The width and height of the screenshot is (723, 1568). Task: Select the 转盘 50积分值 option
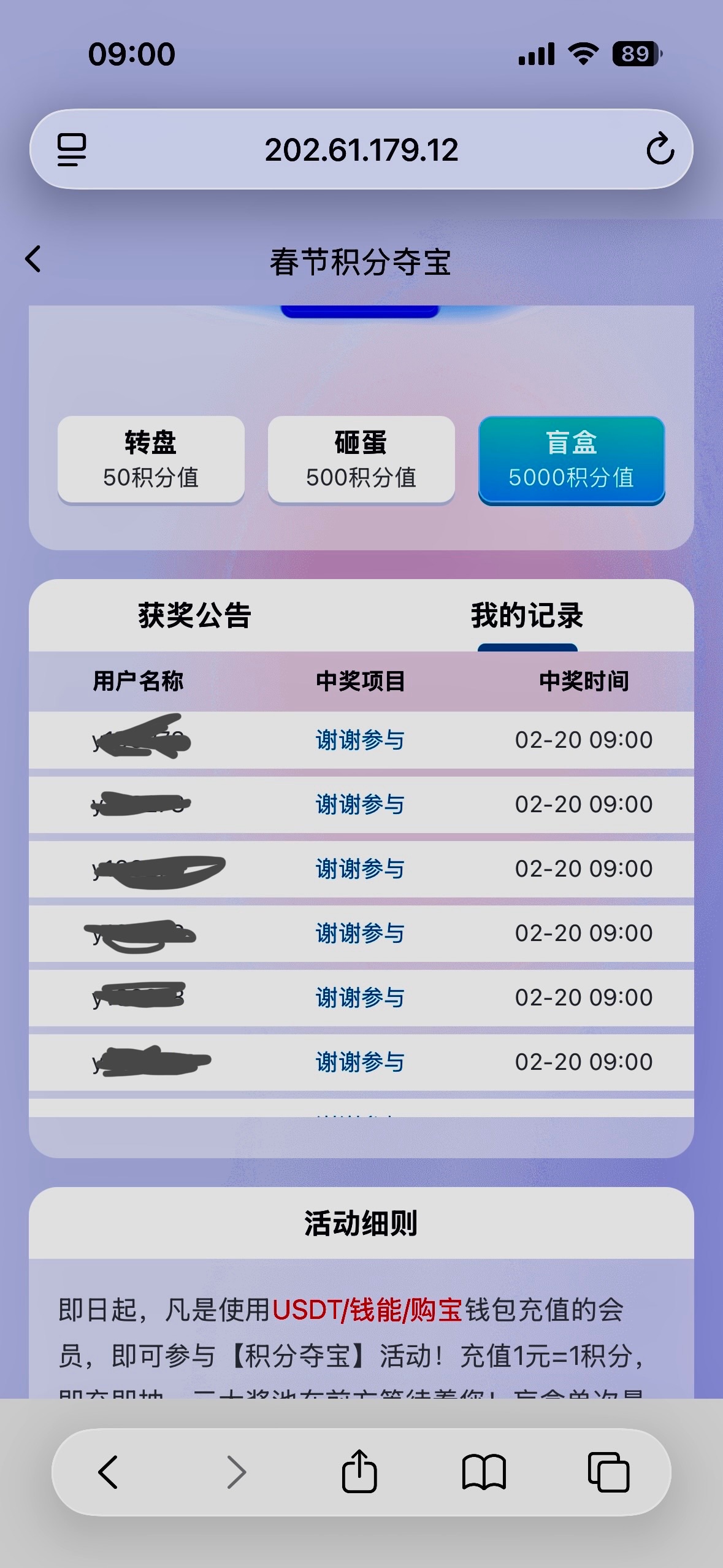coord(151,459)
